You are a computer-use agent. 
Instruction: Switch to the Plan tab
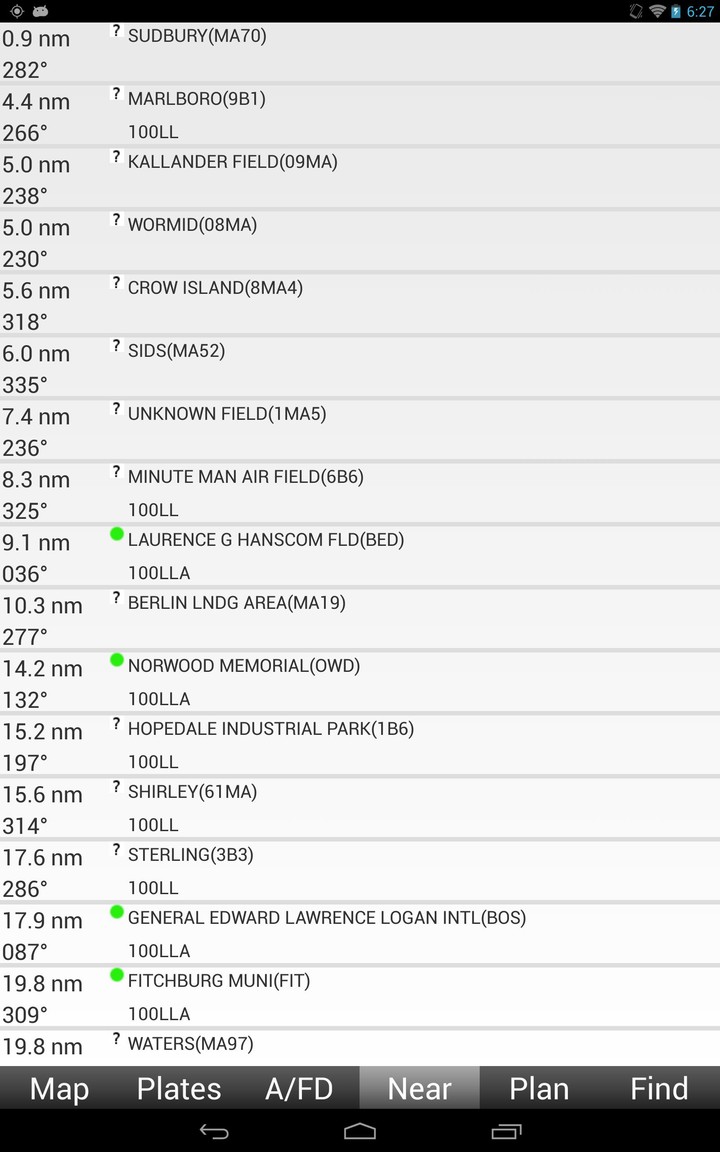coord(539,1088)
